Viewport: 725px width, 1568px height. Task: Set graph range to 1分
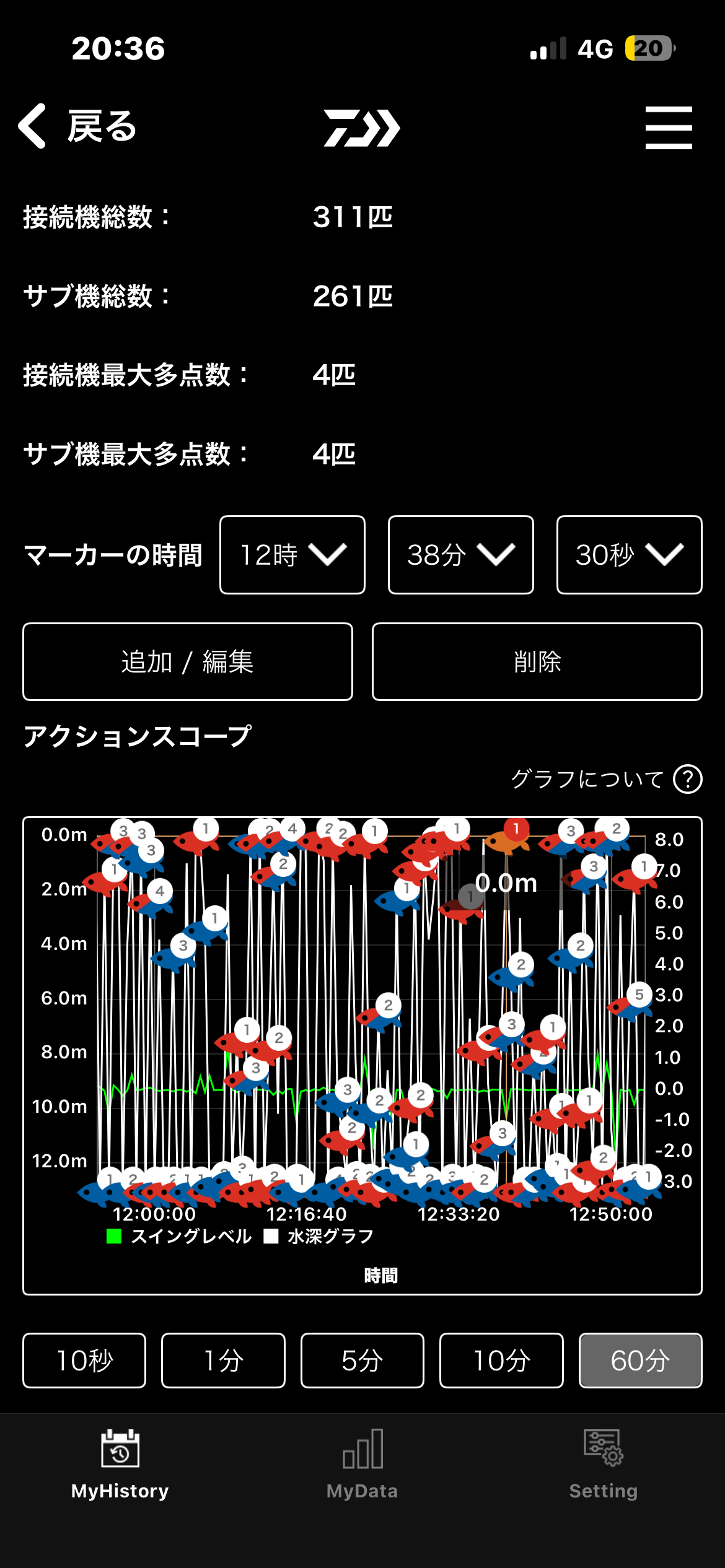point(223,1361)
